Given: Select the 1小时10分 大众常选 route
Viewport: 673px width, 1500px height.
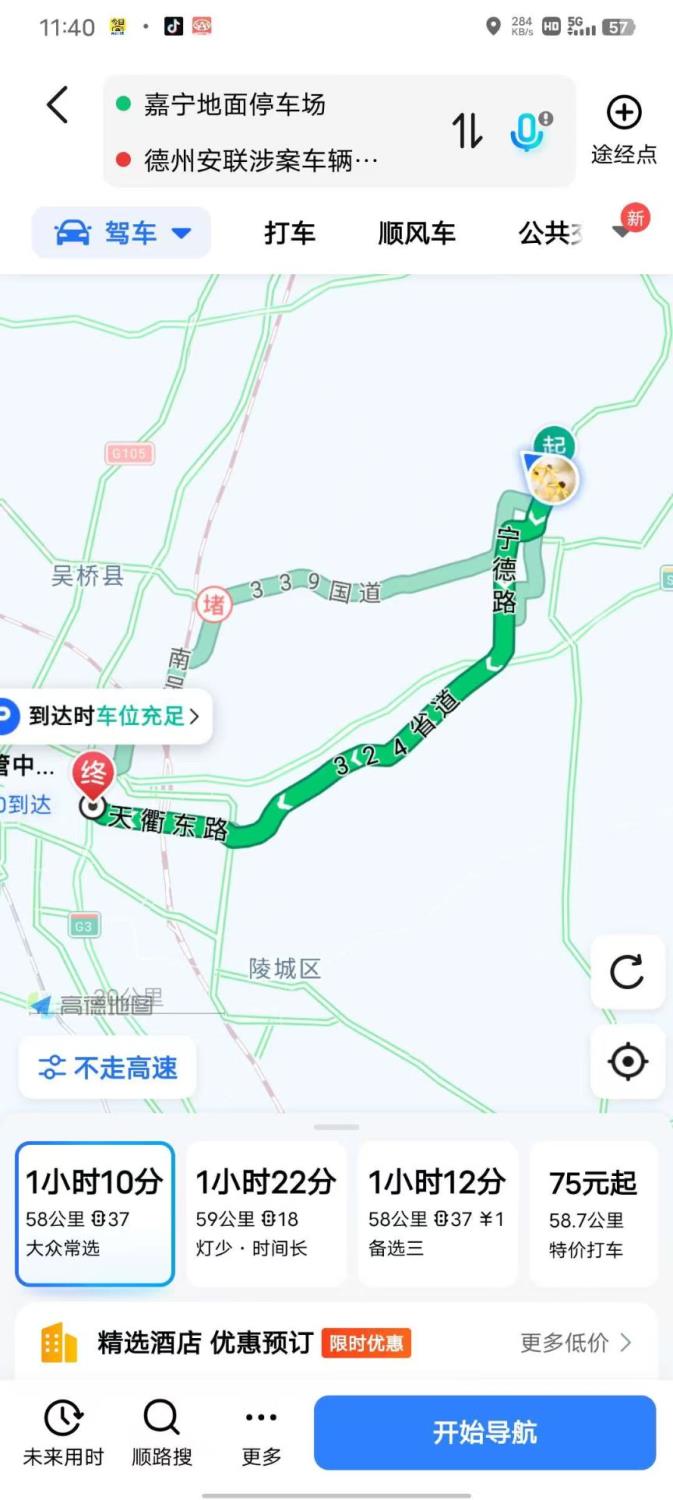Looking at the screenshot, I should (95, 1213).
